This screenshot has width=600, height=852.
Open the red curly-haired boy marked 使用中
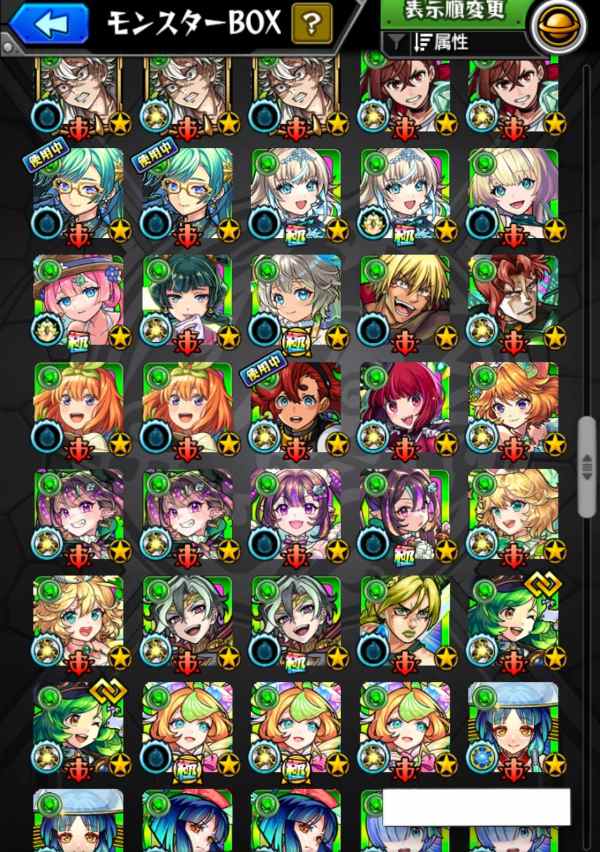point(296,409)
